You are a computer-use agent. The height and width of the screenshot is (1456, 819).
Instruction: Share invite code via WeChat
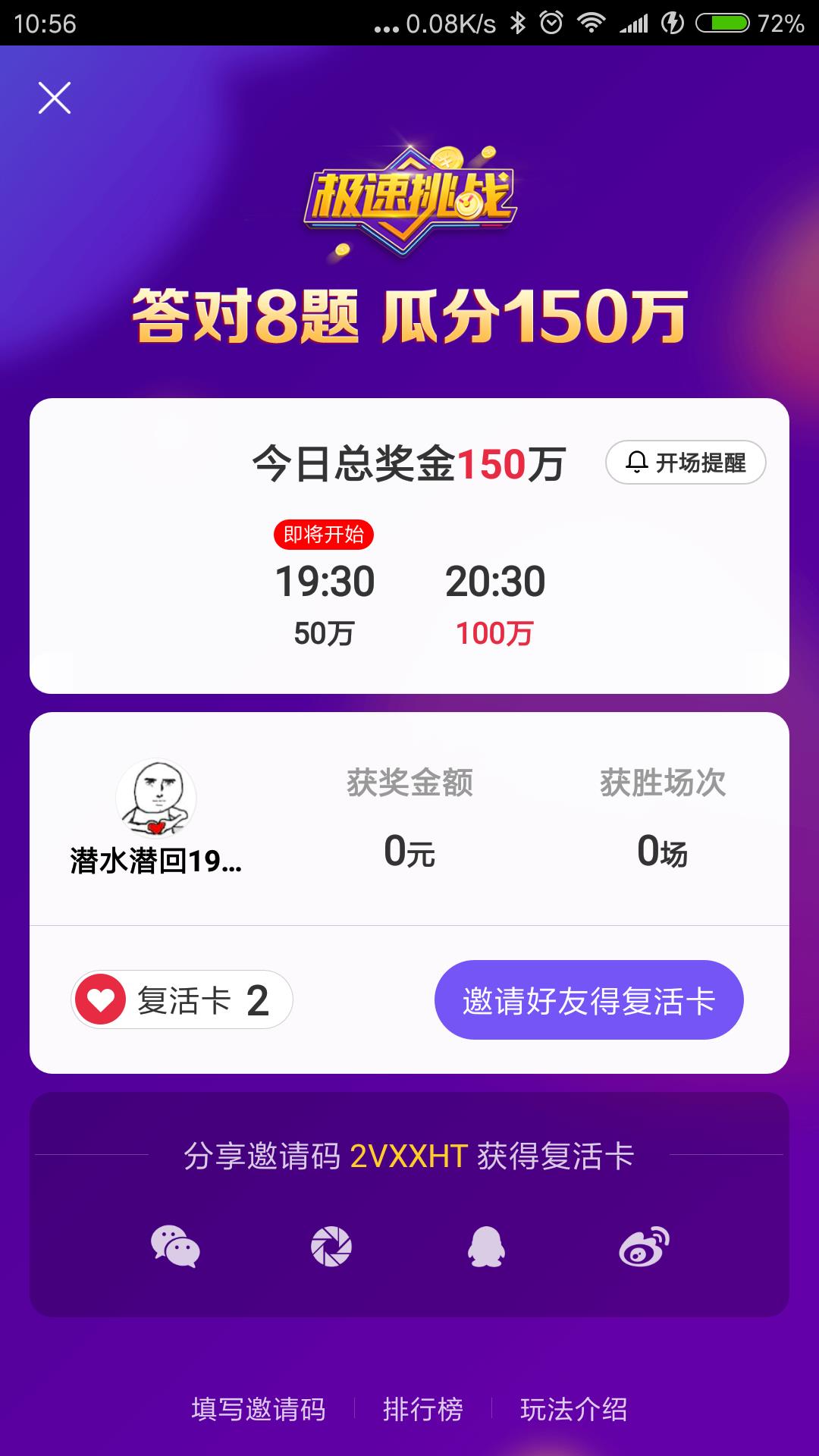175,1247
